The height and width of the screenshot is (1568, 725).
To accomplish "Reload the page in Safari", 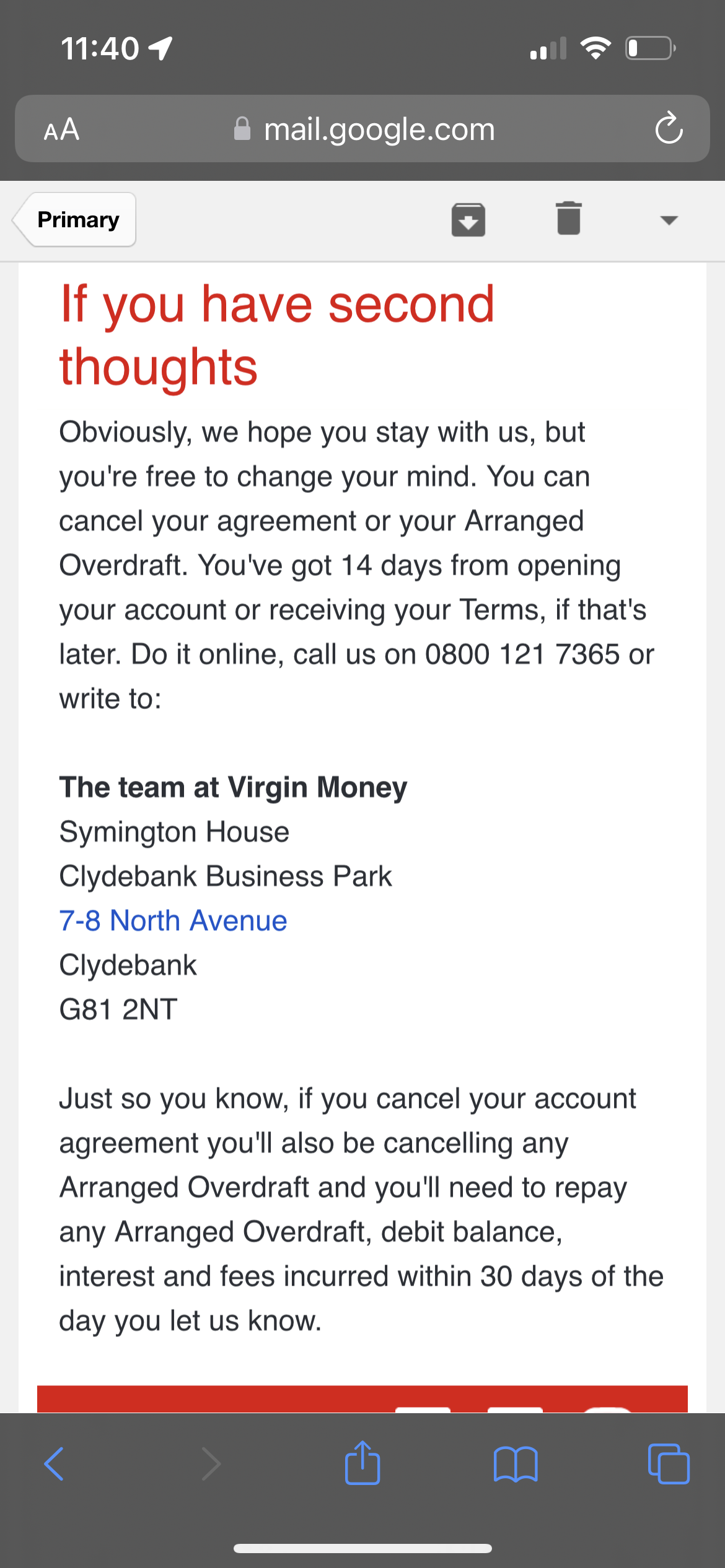I will point(669,128).
